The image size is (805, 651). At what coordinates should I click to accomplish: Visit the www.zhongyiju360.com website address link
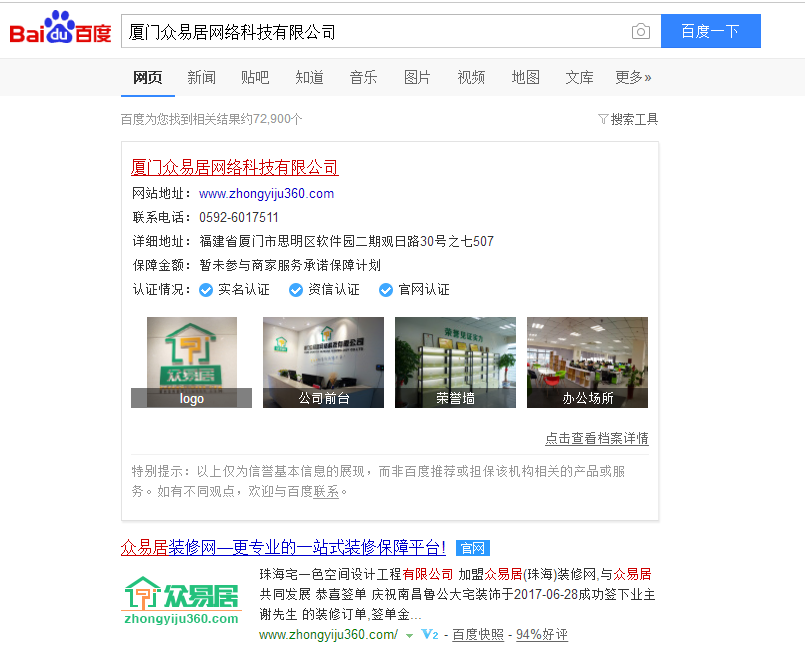tap(266, 194)
